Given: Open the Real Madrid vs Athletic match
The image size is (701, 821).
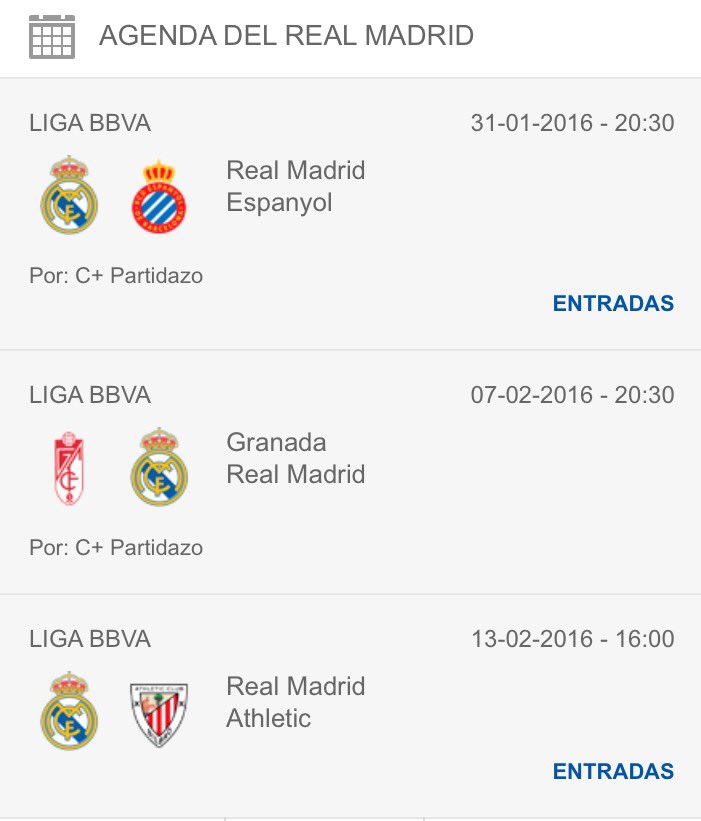Looking at the screenshot, I should (x=295, y=702).
